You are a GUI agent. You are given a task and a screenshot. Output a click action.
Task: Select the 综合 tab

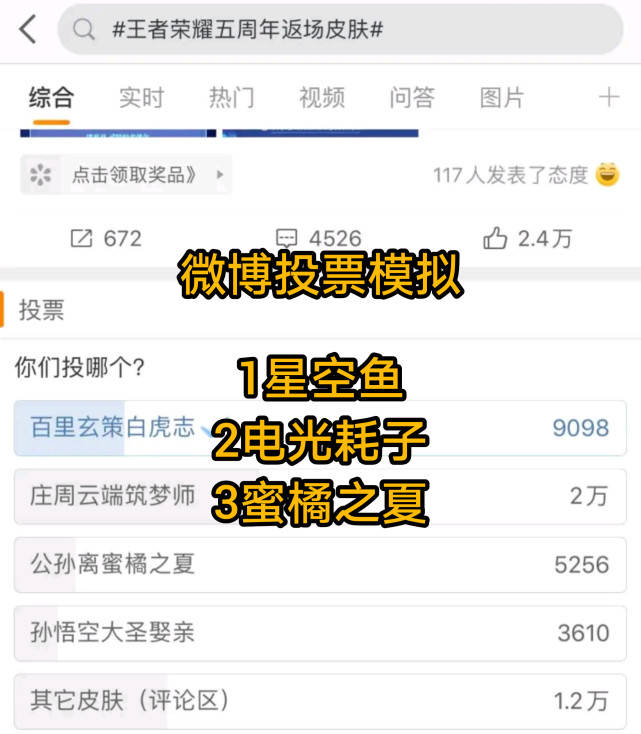click(51, 97)
